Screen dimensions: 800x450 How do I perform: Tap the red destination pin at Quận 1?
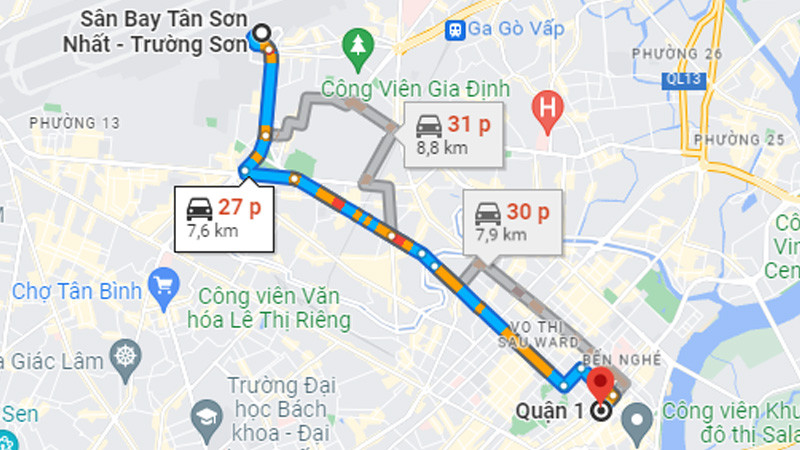tap(601, 384)
